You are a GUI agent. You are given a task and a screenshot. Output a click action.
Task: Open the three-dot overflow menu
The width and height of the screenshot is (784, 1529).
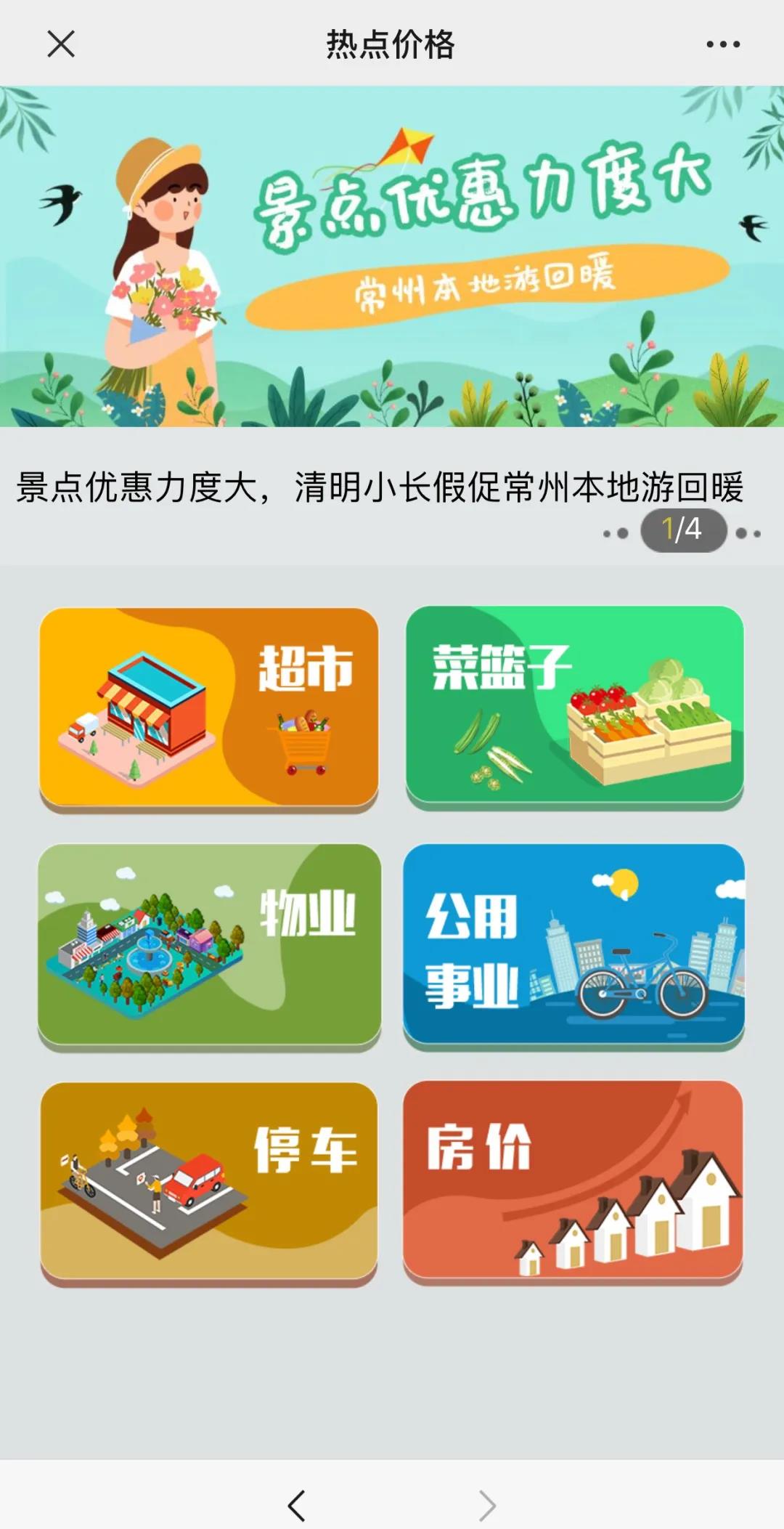723,44
